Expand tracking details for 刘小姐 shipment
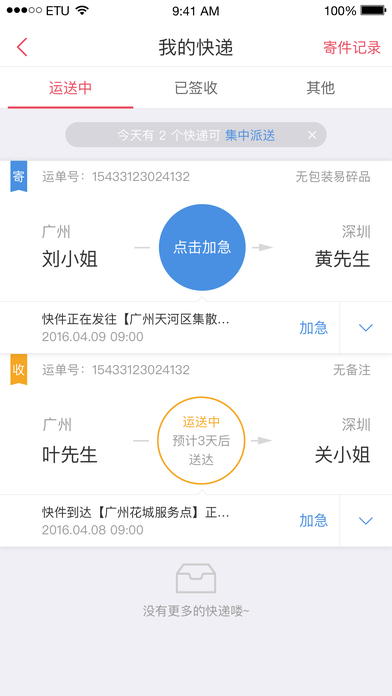Image resolution: width=392 pixels, height=696 pixels. click(x=365, y=328)
